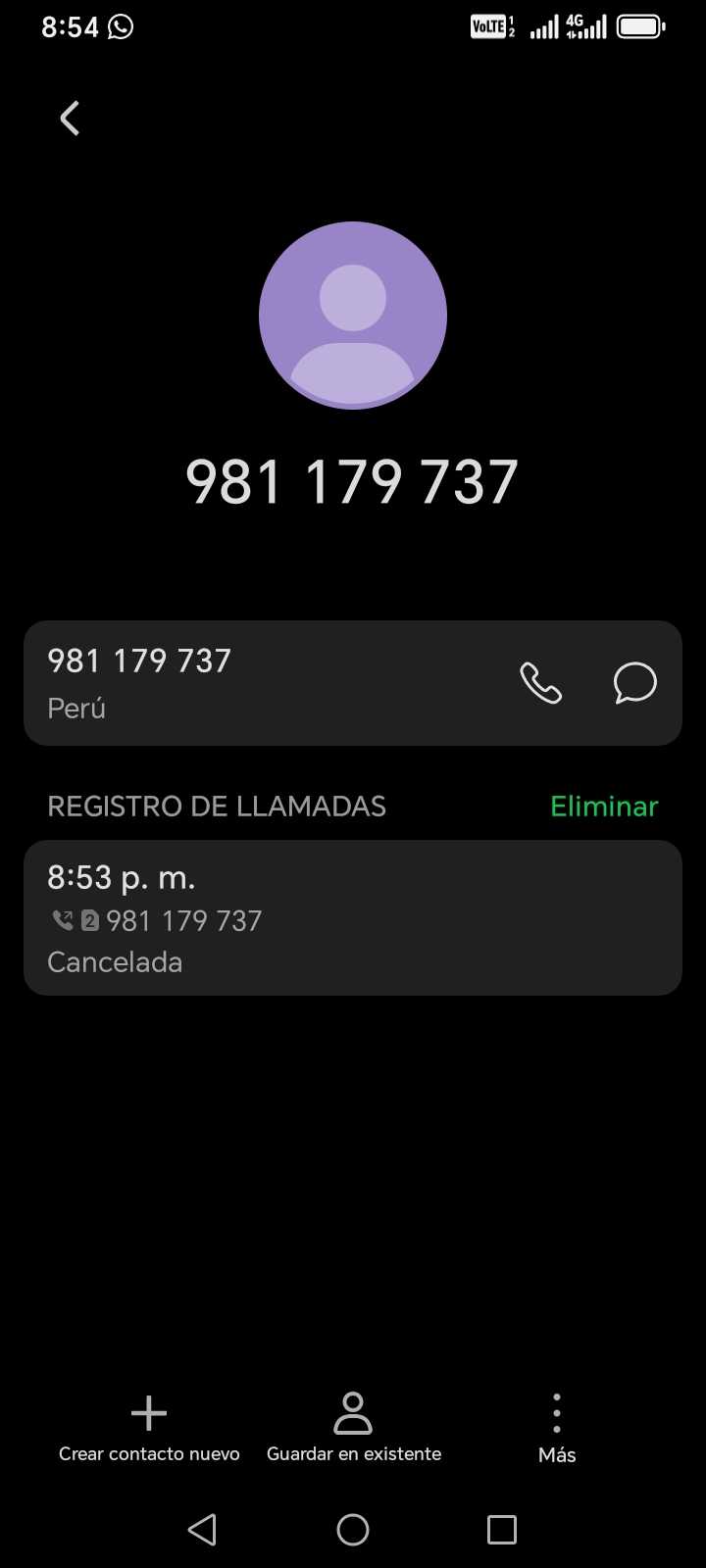The height and width of the screenshot is (1568, 706).
Task: Send a message via the chat bubble icon
Action: click(x=634, y=683)
